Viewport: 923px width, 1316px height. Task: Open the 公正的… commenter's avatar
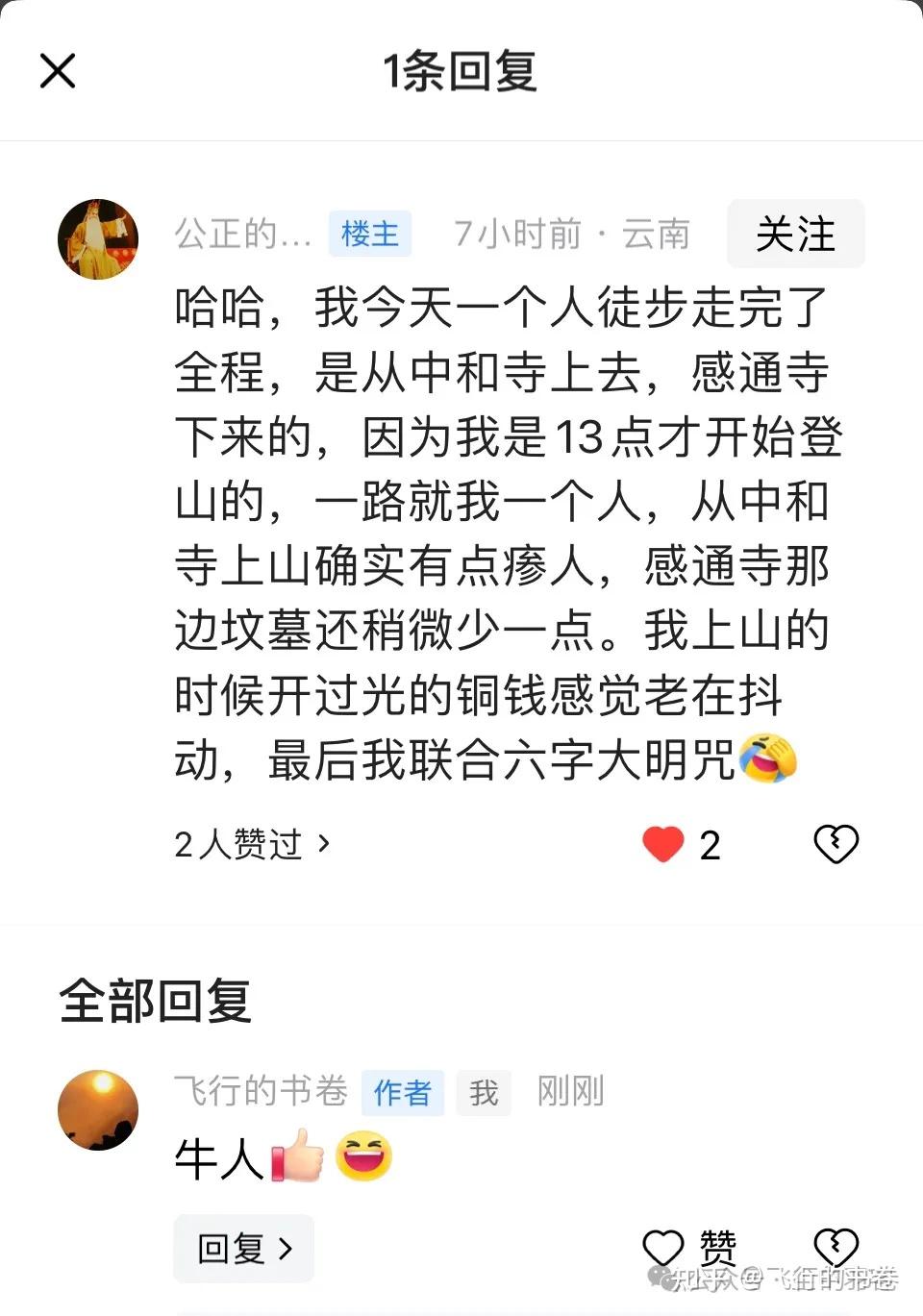coord(98,239)
